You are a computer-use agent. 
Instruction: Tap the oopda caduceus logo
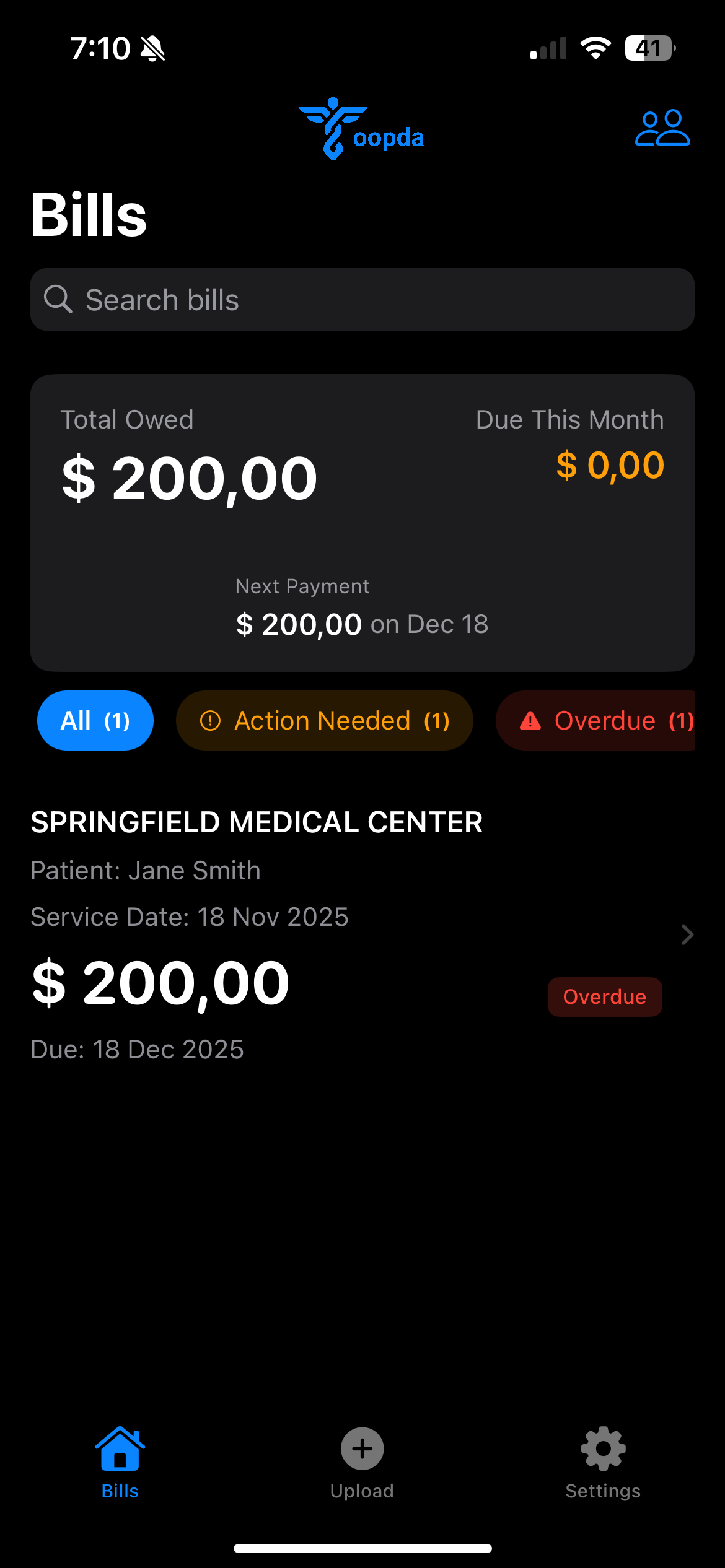(333, 126)
